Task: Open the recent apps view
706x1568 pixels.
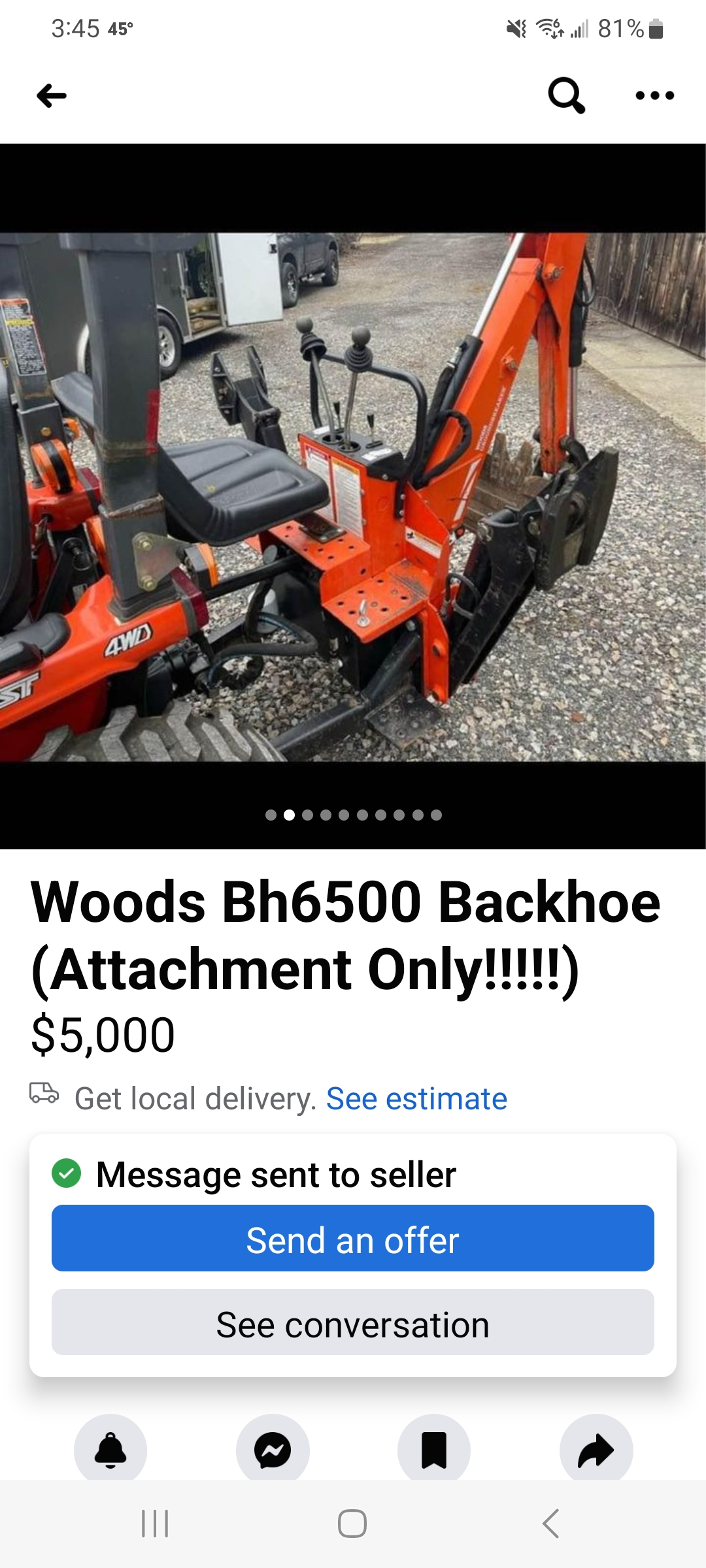Action: tap(155, 1524)
